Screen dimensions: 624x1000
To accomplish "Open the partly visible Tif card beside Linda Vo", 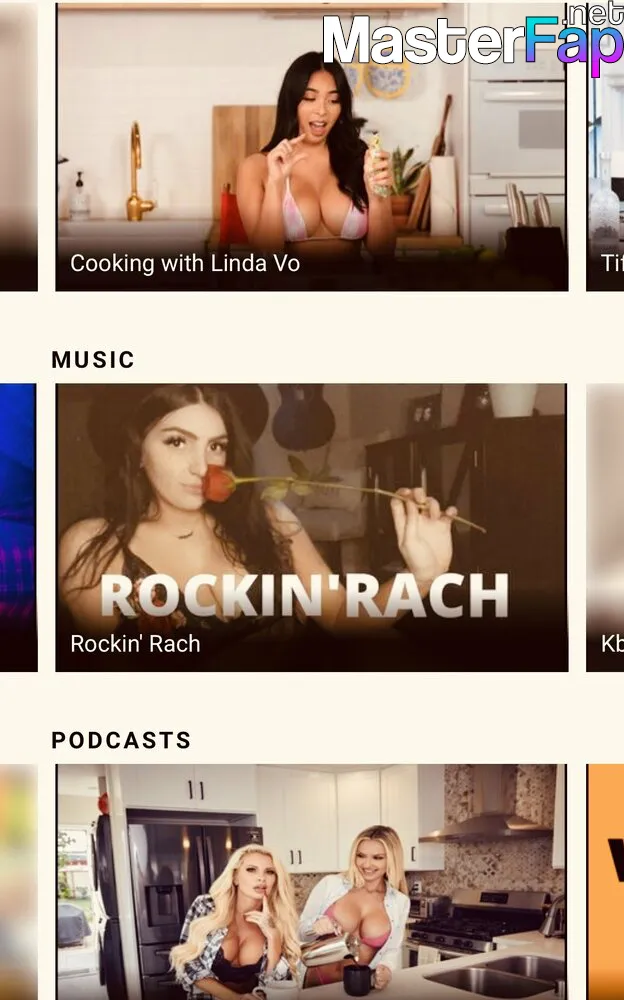I will (x=605, y=146).
